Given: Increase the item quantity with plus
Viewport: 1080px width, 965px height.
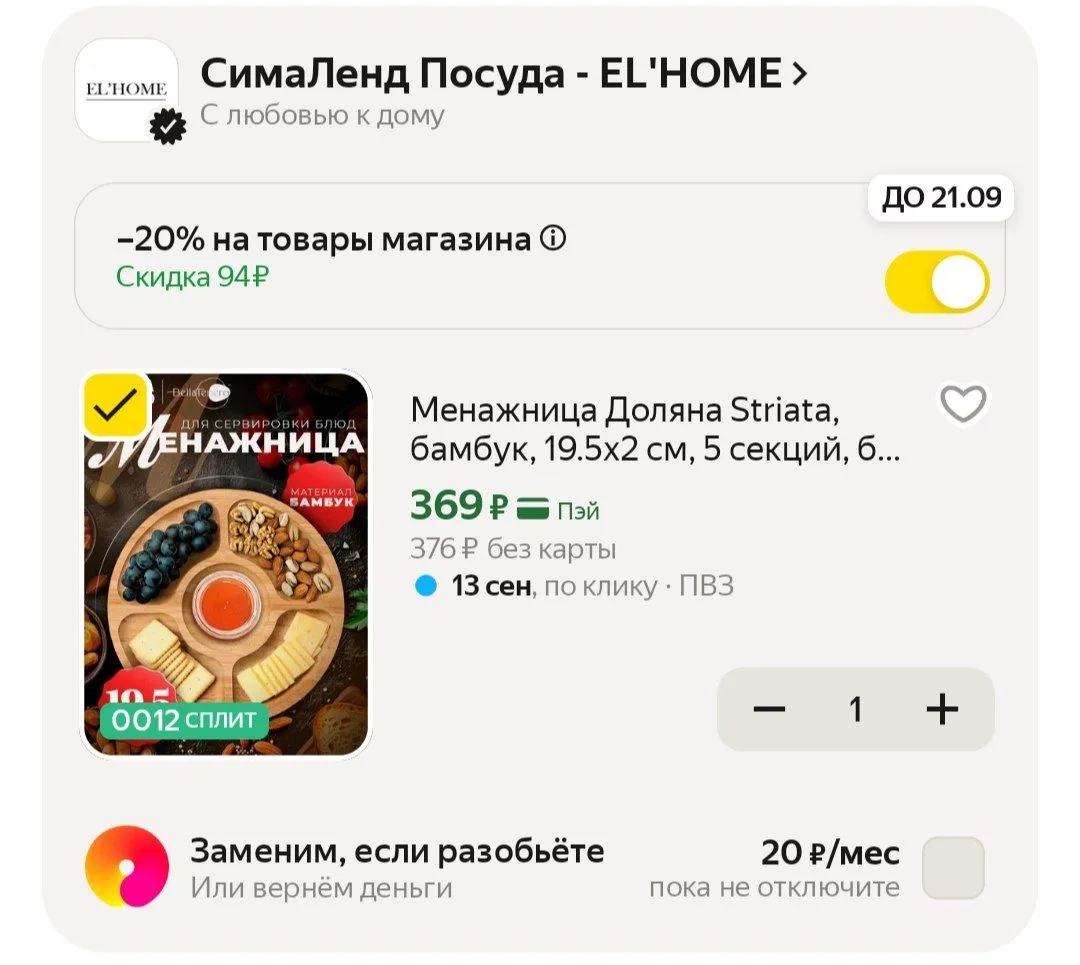Looking at the screenshot, I should tap(942, 709).
